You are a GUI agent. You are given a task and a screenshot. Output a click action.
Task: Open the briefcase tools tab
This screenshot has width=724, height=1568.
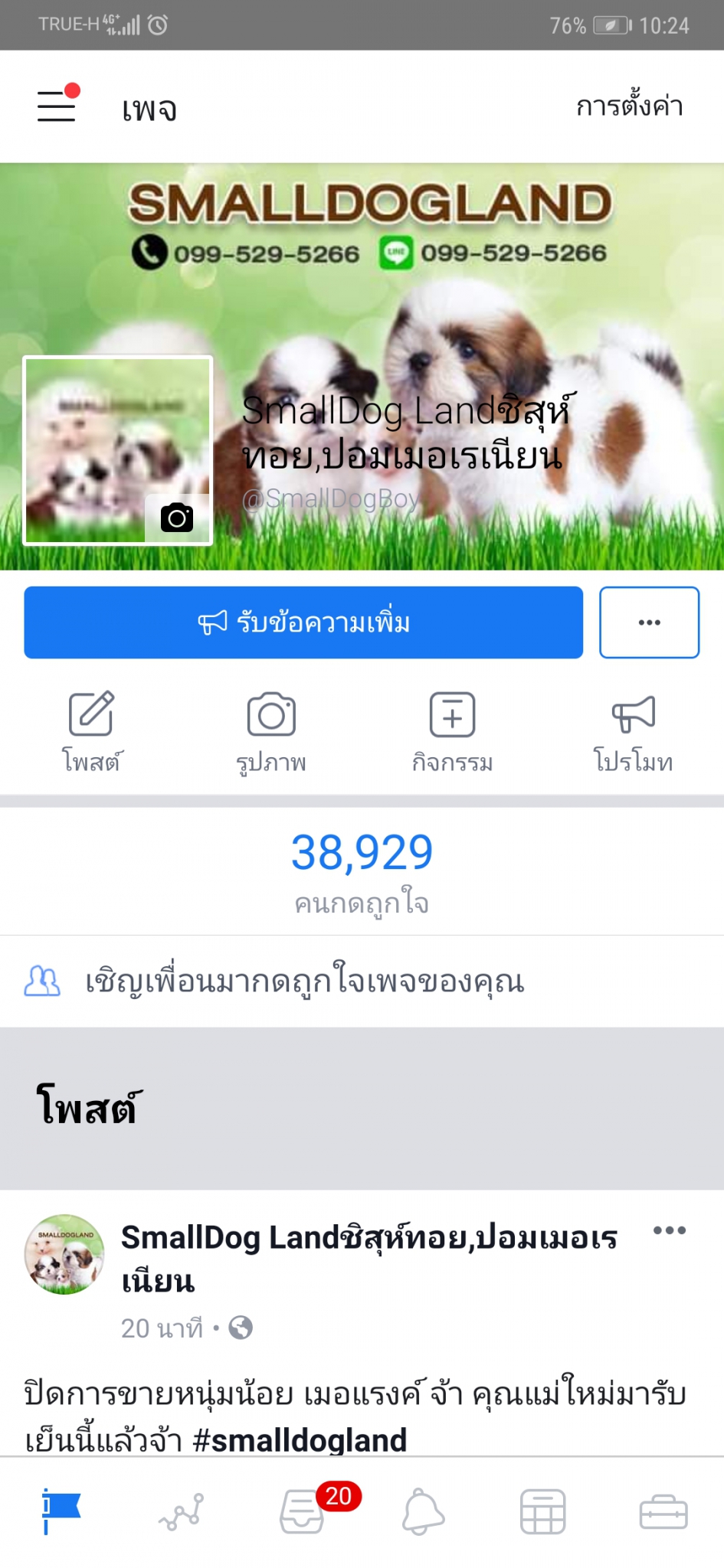663,1511
